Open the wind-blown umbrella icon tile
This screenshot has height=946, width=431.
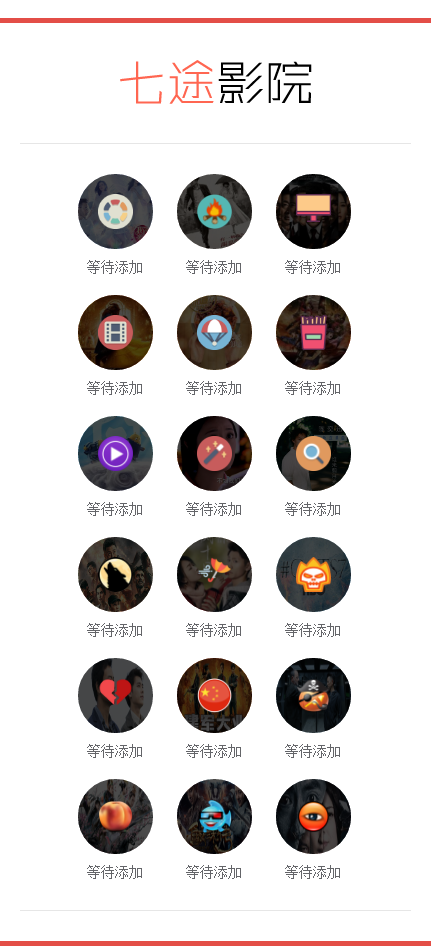pos(214,574)
